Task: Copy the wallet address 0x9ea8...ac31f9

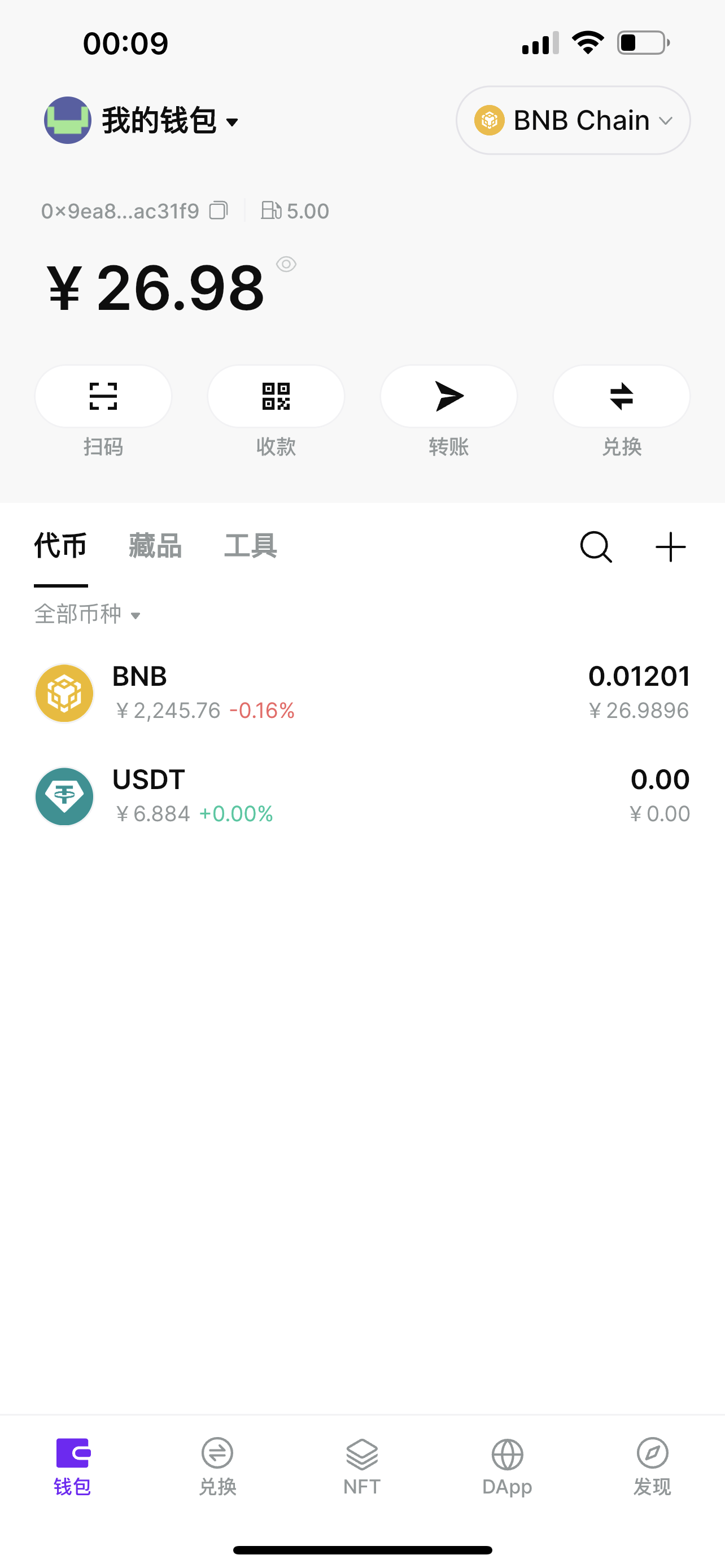Action: tap(219, 211)
